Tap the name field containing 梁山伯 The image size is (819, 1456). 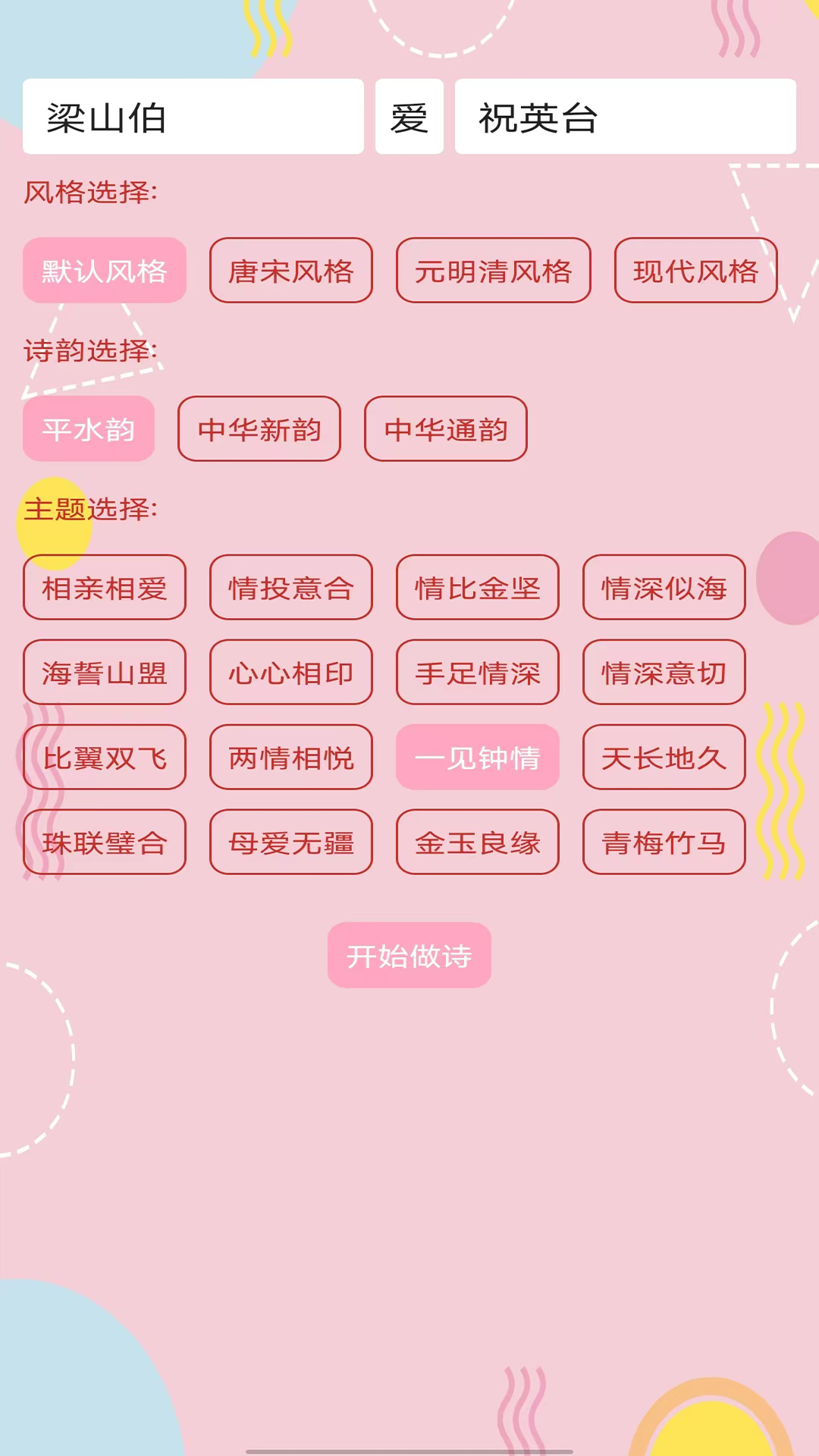[193, 117]
